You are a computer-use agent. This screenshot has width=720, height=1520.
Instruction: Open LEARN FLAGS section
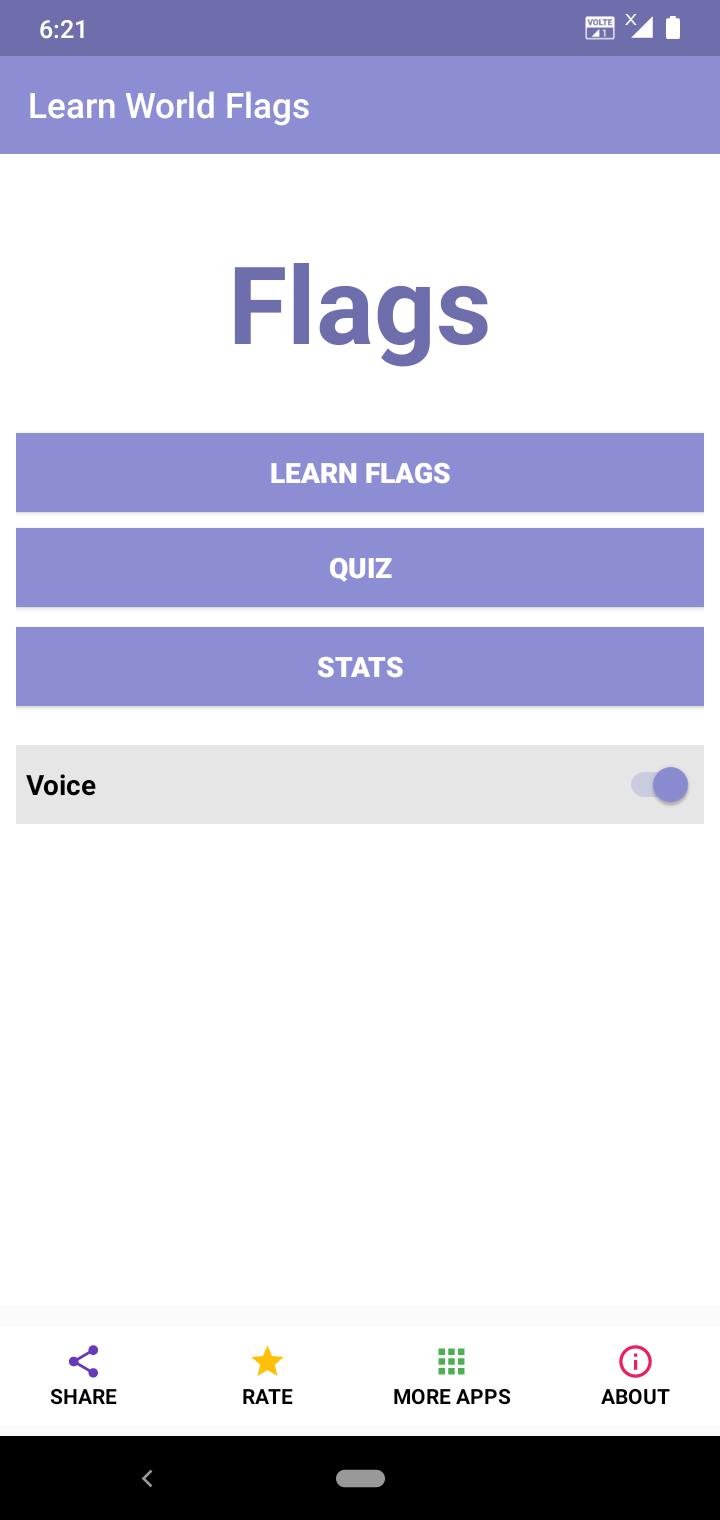point(360,472)
